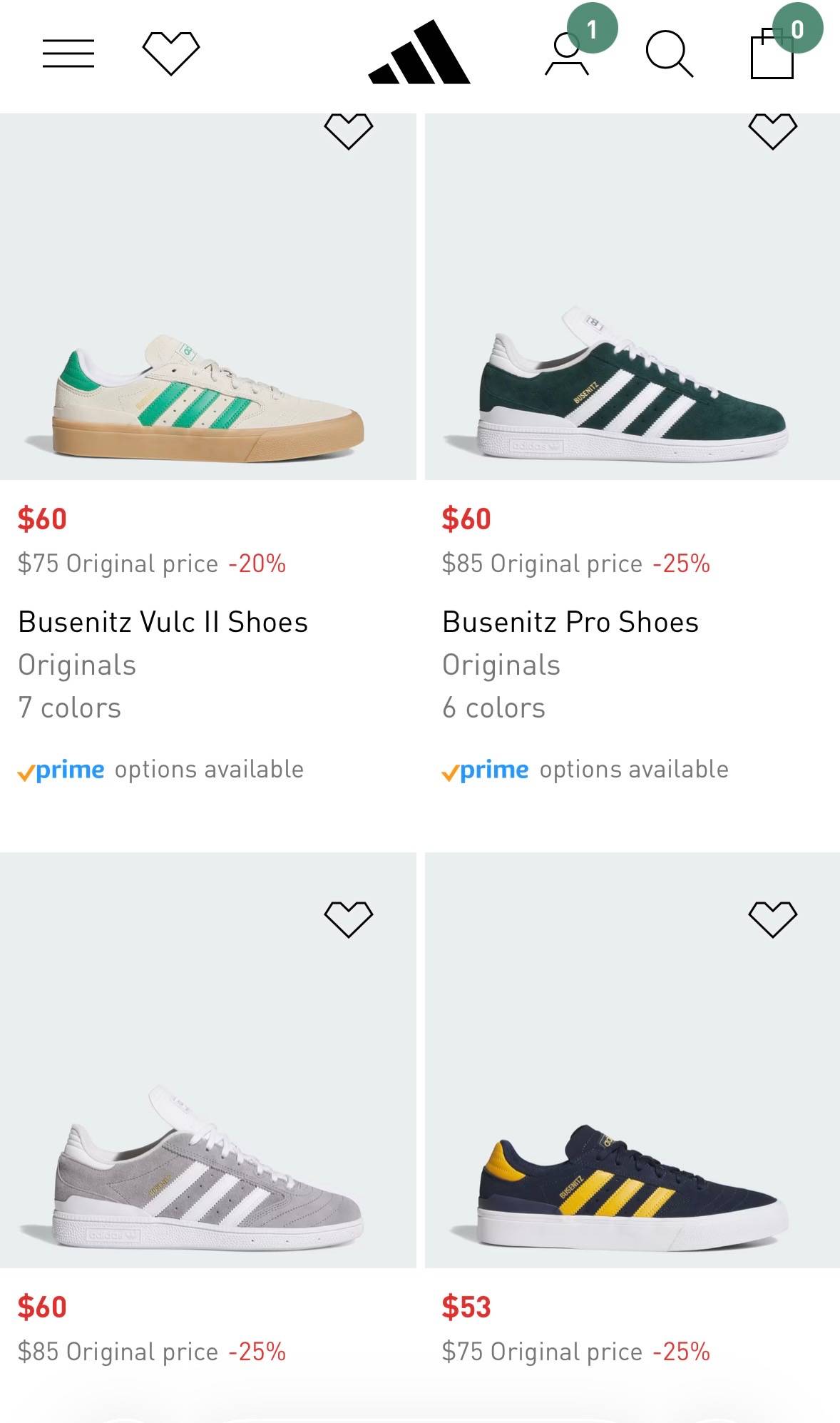The height and width of the screenshot is (1423, 840).
Task: Go to adidas home via logo
Action: click(x=419, y=52)
